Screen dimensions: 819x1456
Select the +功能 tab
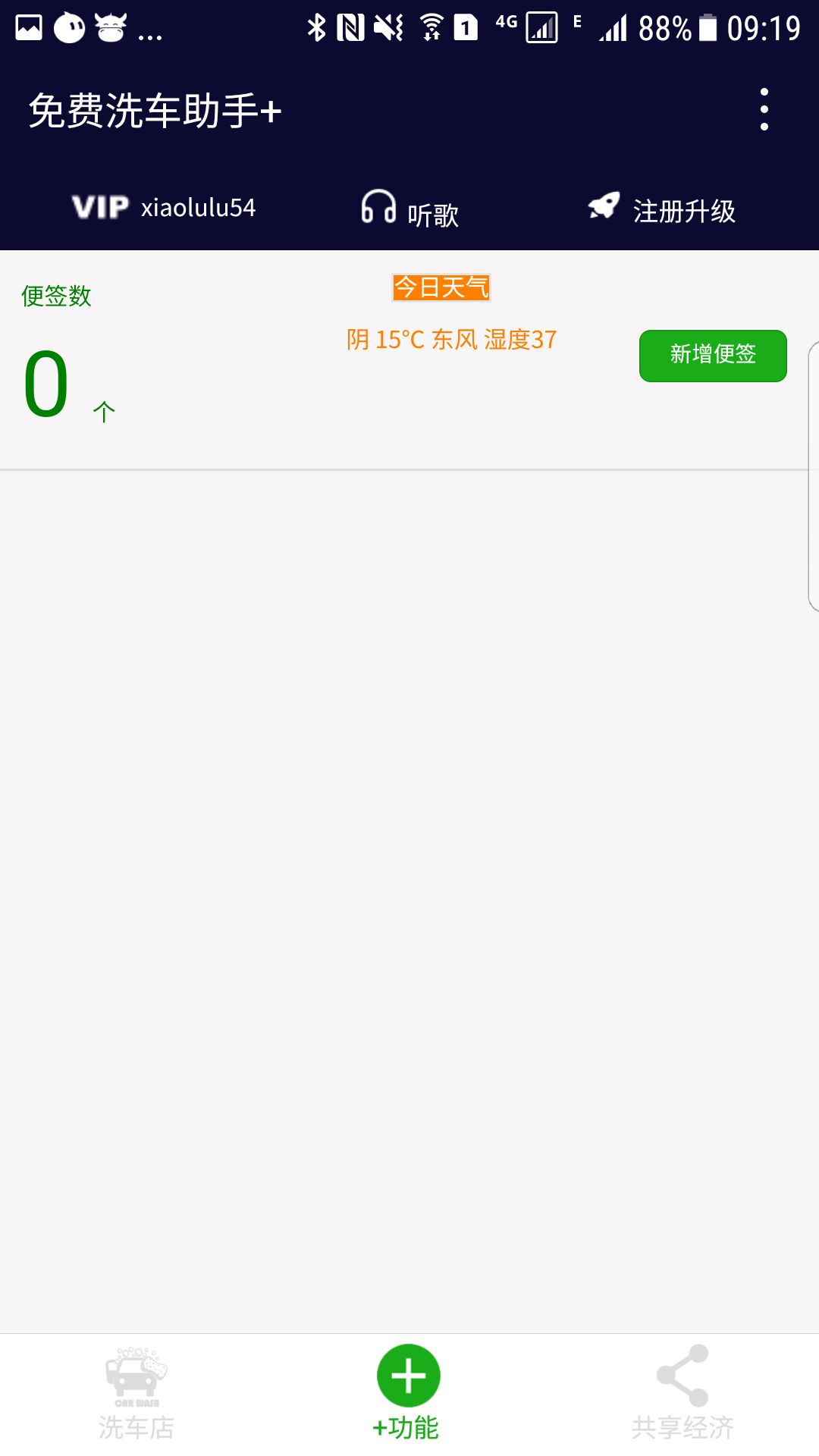(x=408, y=1393)
